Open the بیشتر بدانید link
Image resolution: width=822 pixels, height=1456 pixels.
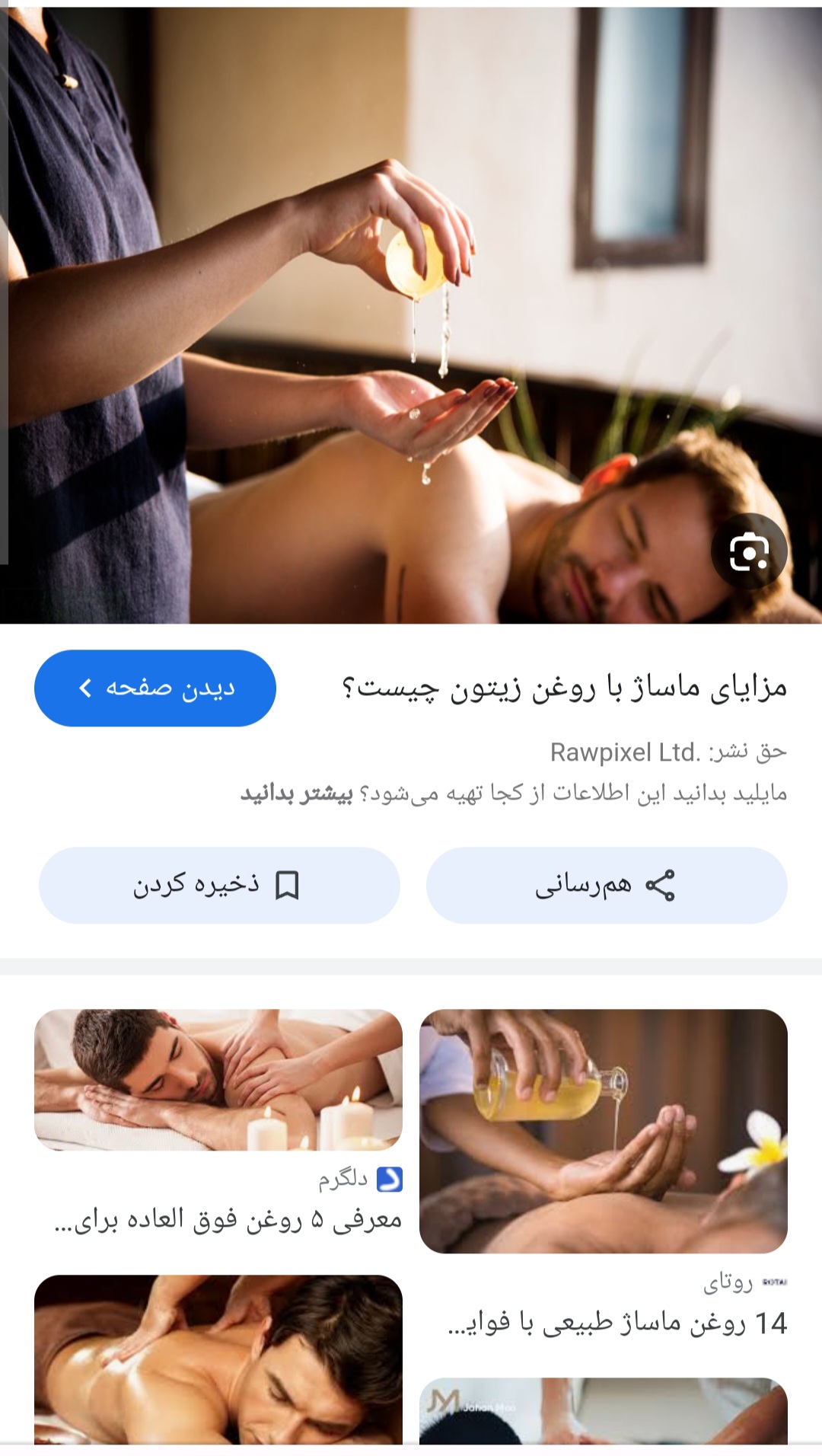click(x=297, y=793)
